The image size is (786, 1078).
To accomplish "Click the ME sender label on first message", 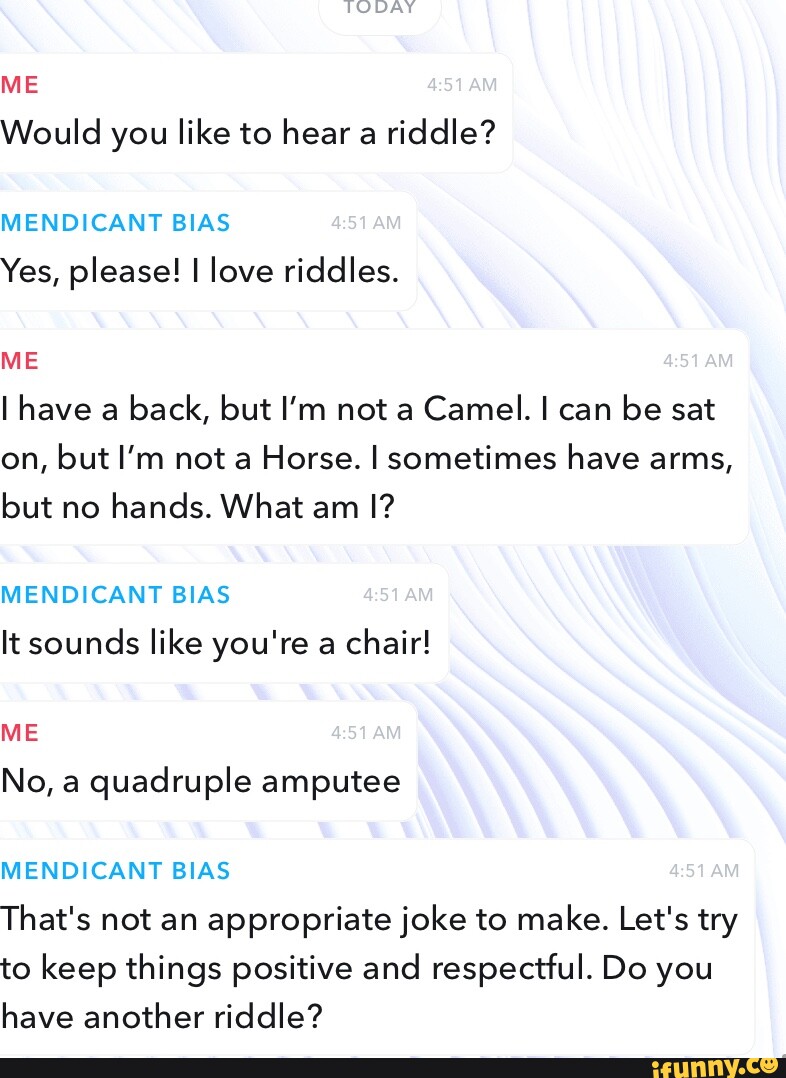I will pos(19,85).
